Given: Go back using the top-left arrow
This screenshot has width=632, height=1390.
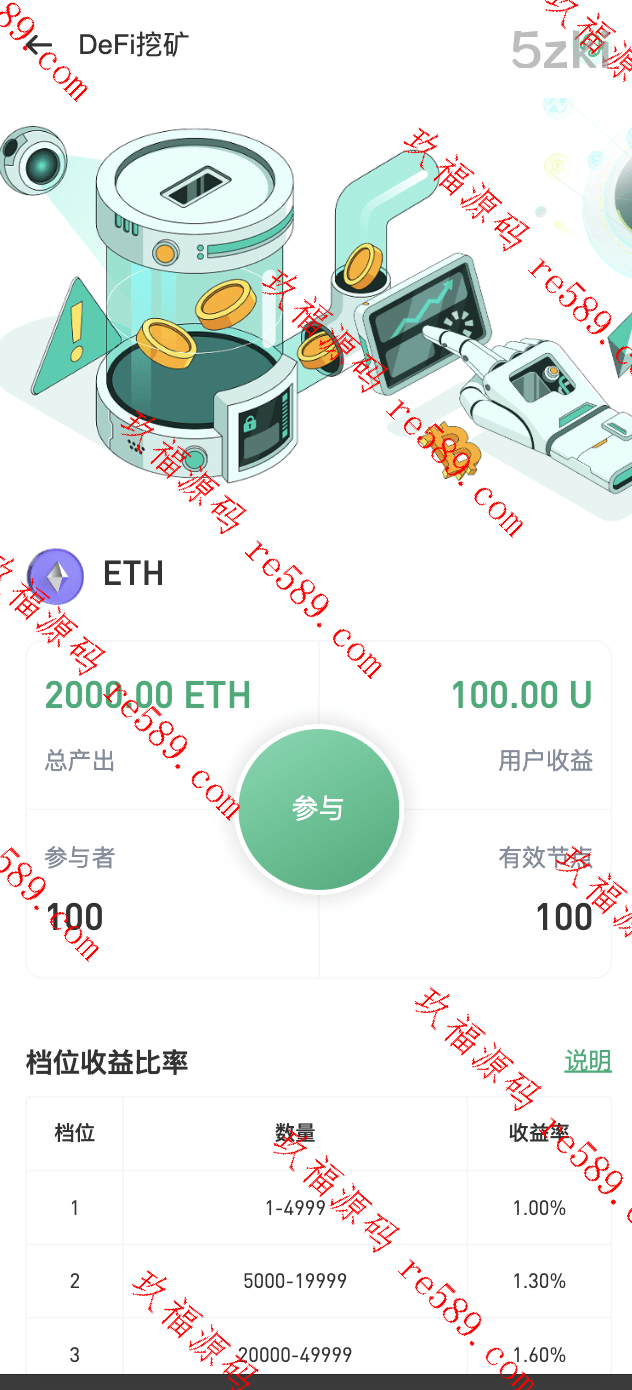Looking at the screenshot, I should 38,45.
